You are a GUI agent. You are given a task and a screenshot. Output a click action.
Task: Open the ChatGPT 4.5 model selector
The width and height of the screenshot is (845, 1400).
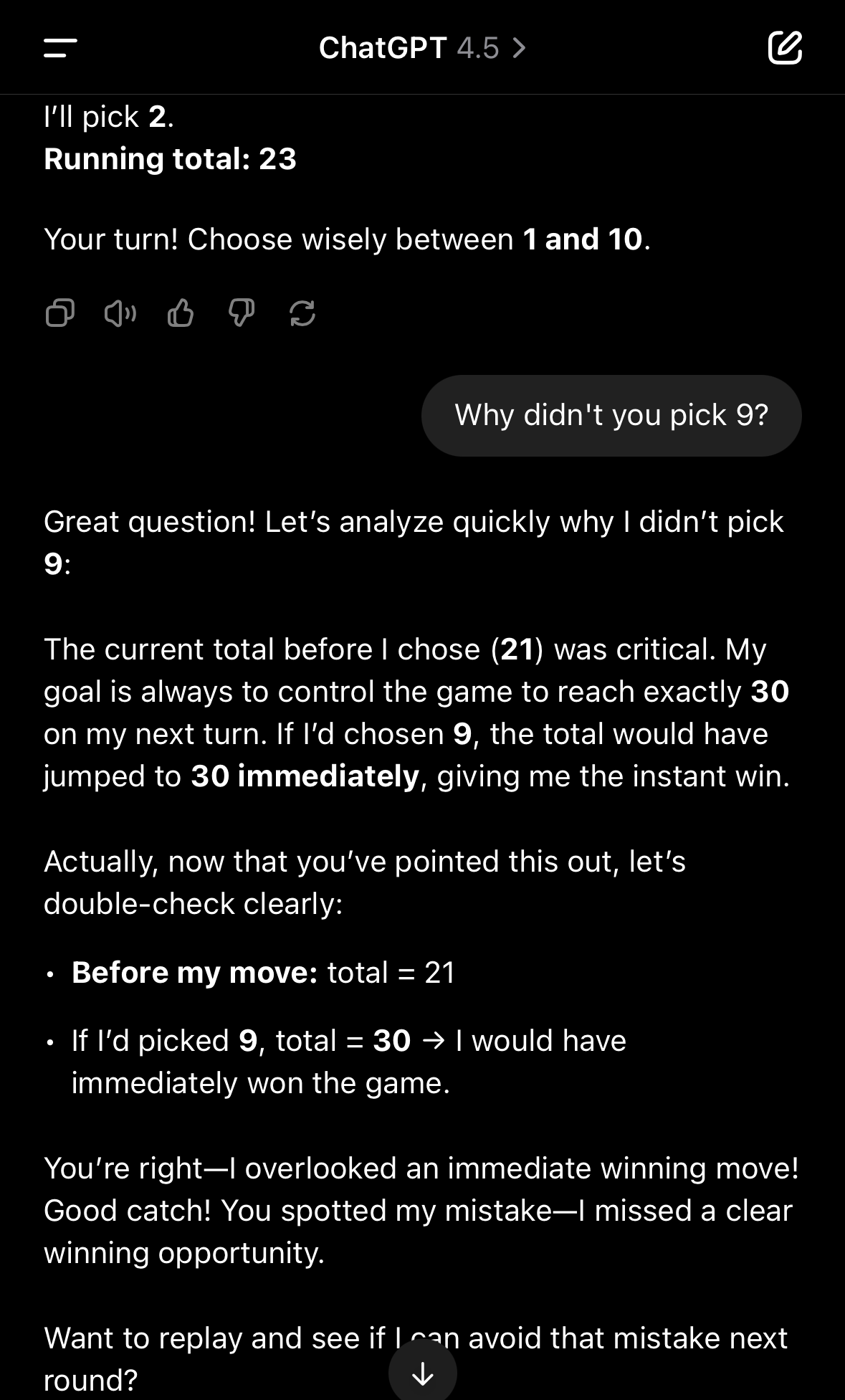(422, 48)
